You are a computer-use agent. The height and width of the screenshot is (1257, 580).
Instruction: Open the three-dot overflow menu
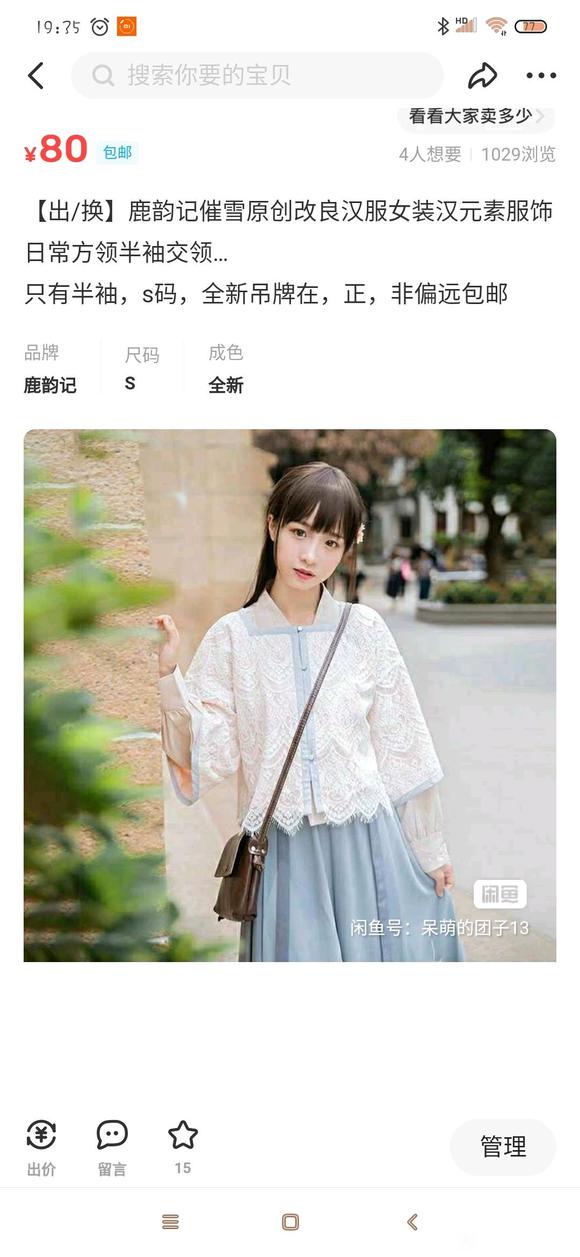coord(541,76)
